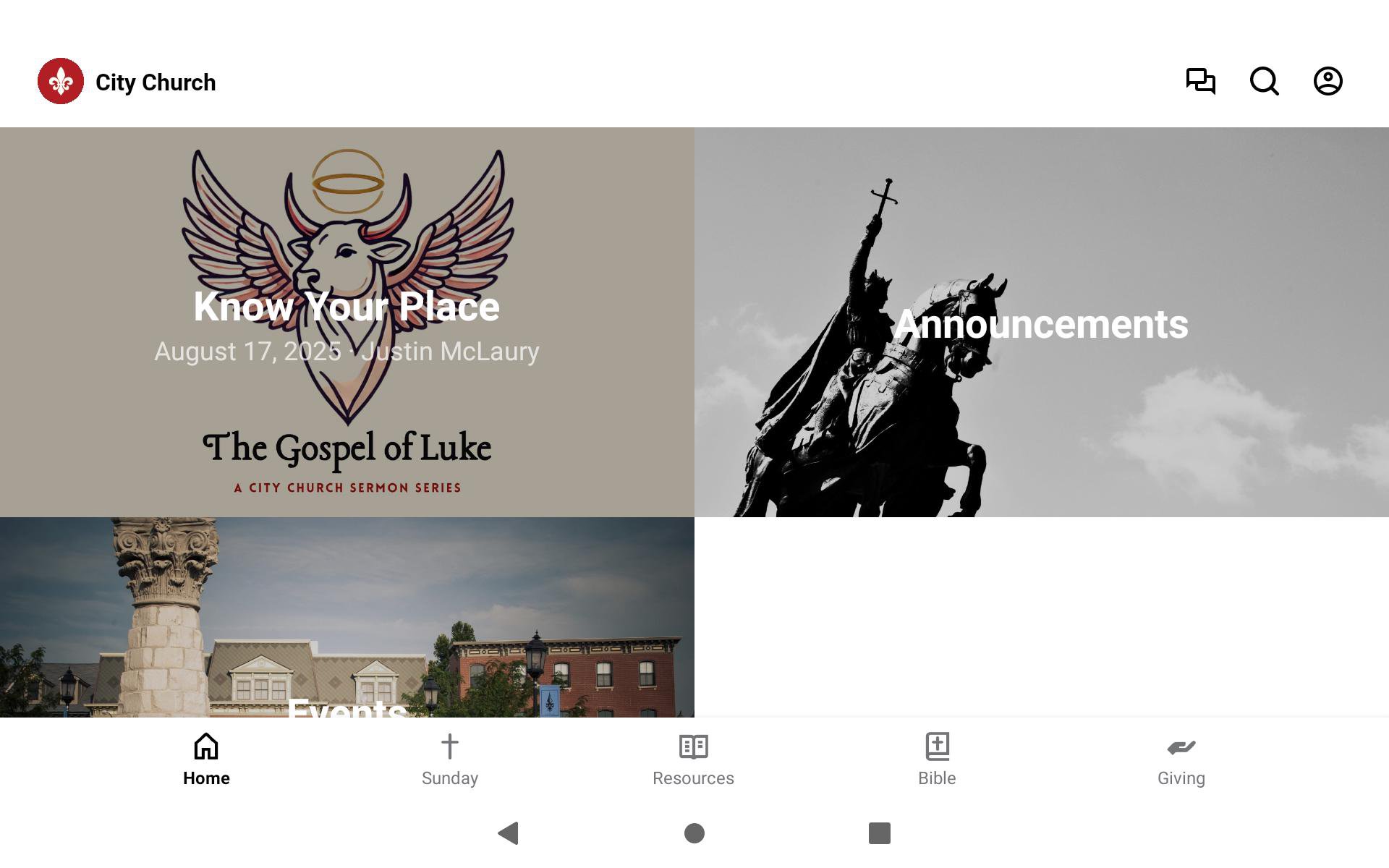Open the Announcements tile
This screenshot has height=868, width=1389.
coord(1042,322)
